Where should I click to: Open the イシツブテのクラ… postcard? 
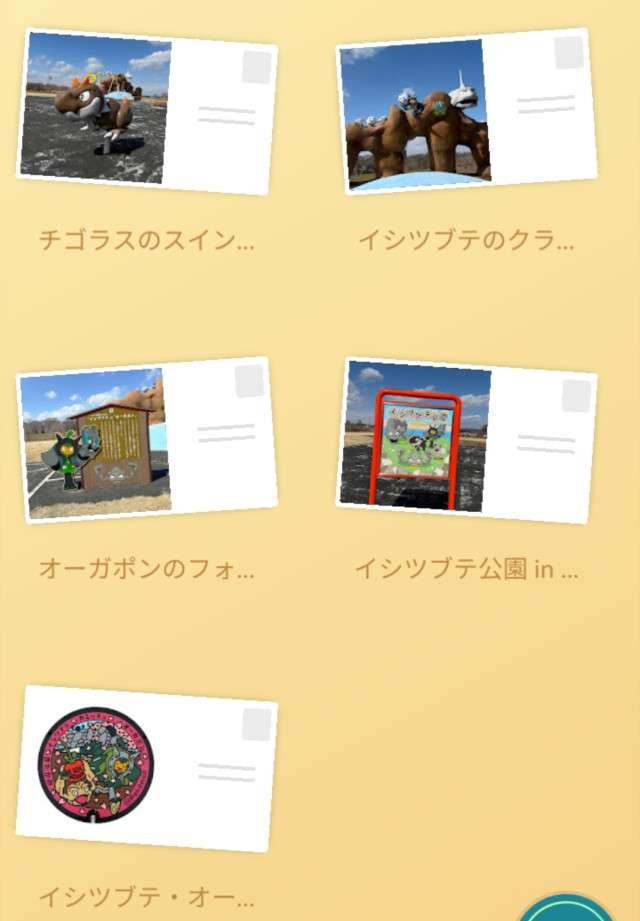click(x=467, y=113)
